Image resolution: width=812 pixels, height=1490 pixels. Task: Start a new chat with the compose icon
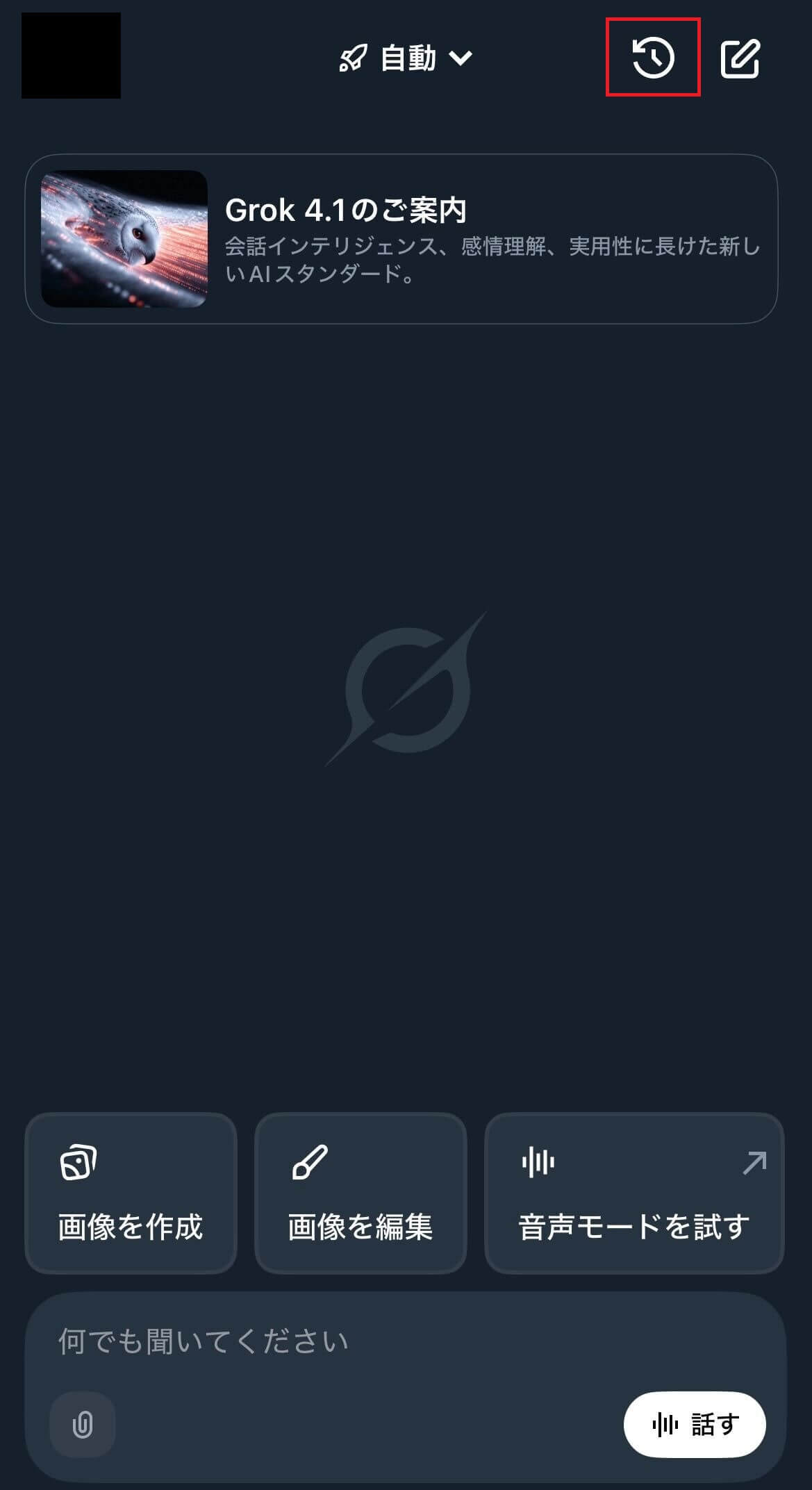tap(740, 58)
